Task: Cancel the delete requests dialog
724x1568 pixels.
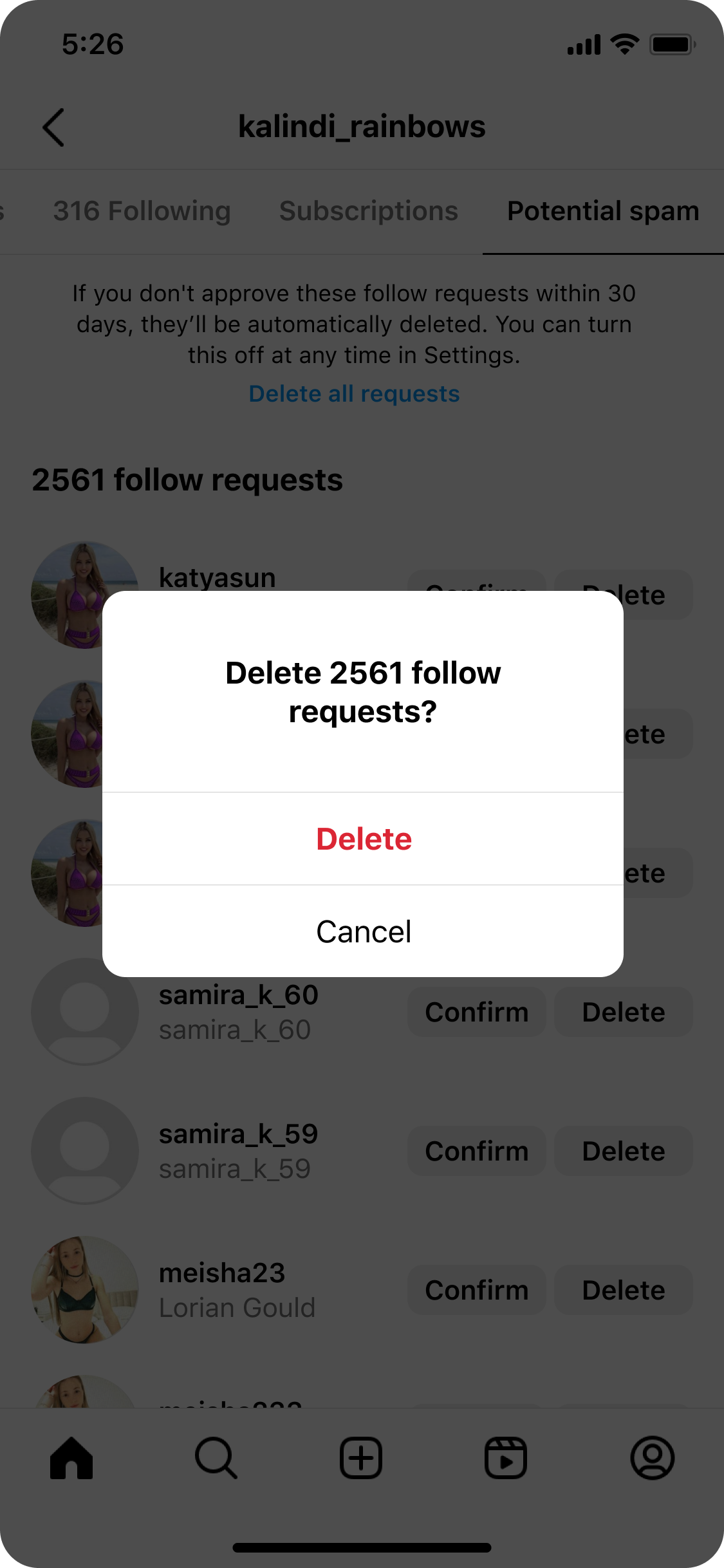Action: 363,931
